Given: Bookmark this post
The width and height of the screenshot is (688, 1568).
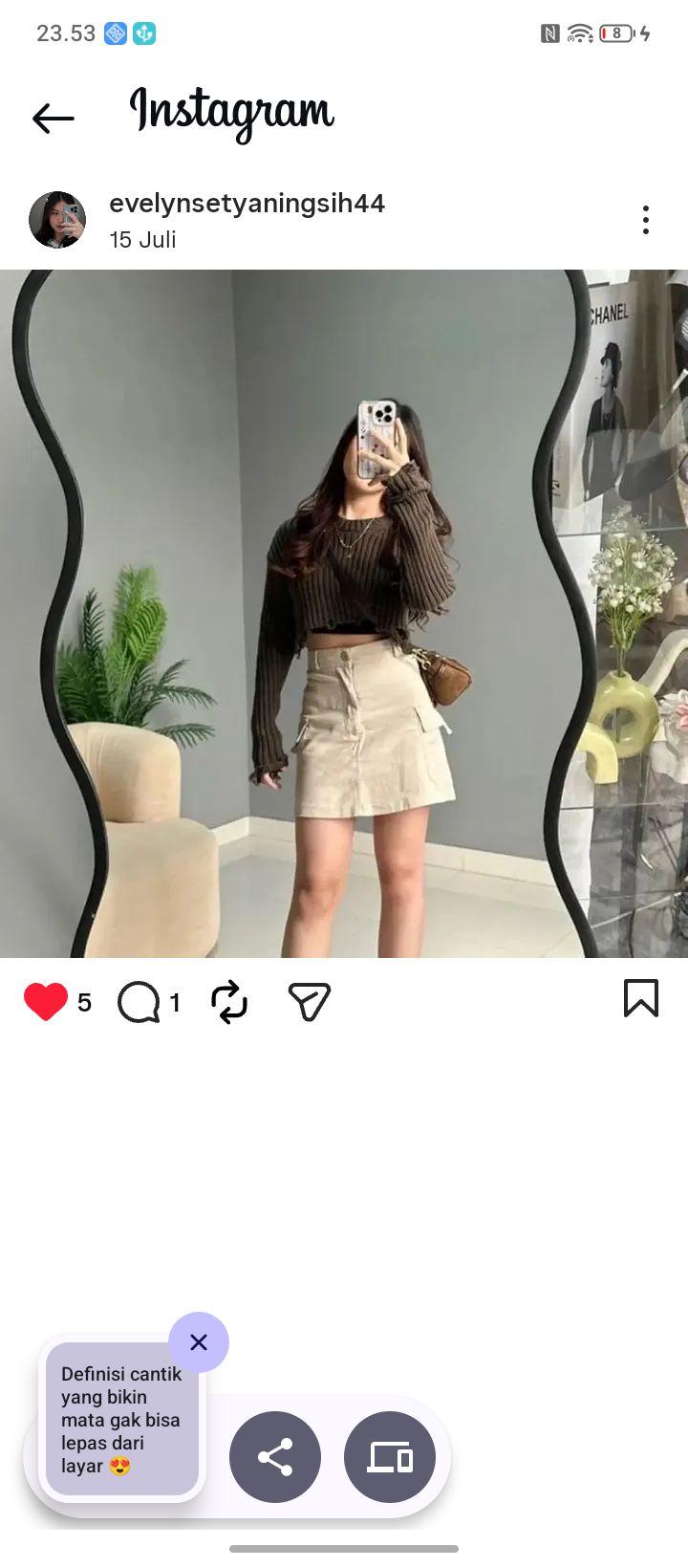Looking at the screenshot, I should (x=641, y=998).
